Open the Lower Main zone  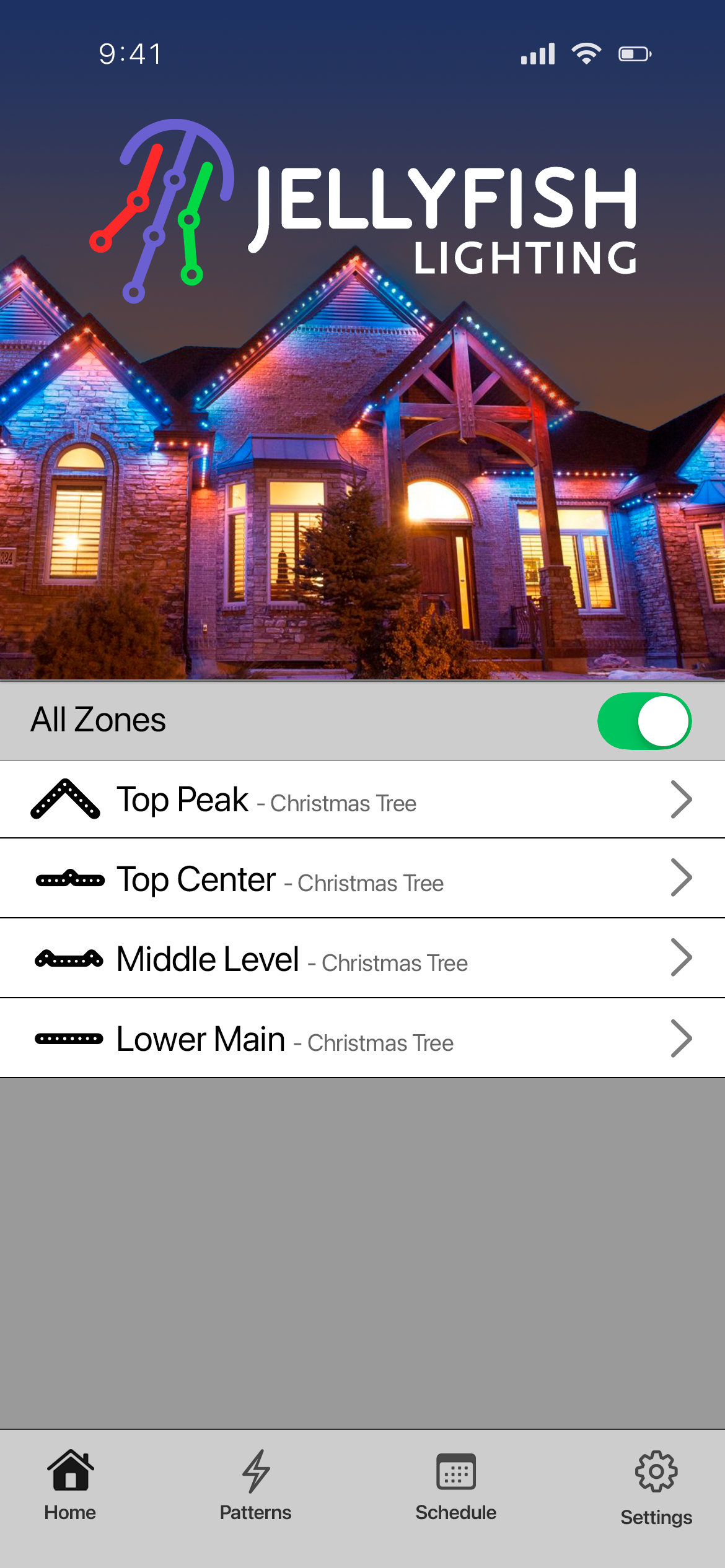[362, 1038]
